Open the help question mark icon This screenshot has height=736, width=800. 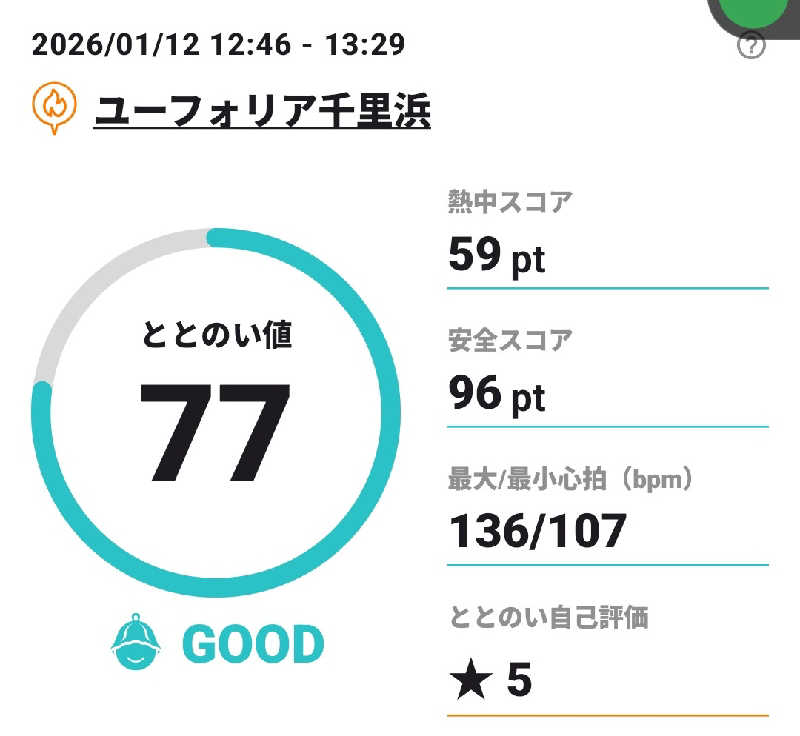[x=750, y=46]
